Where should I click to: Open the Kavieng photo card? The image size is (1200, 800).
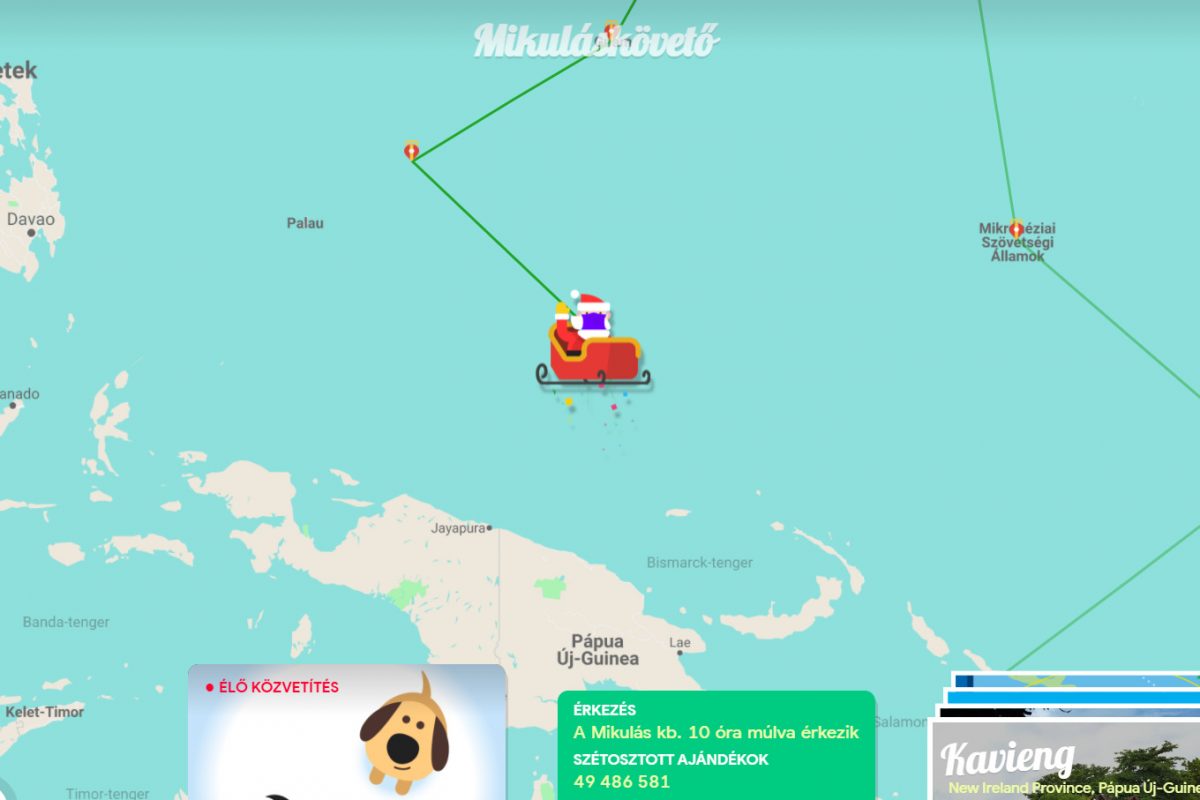[1066, 762]
